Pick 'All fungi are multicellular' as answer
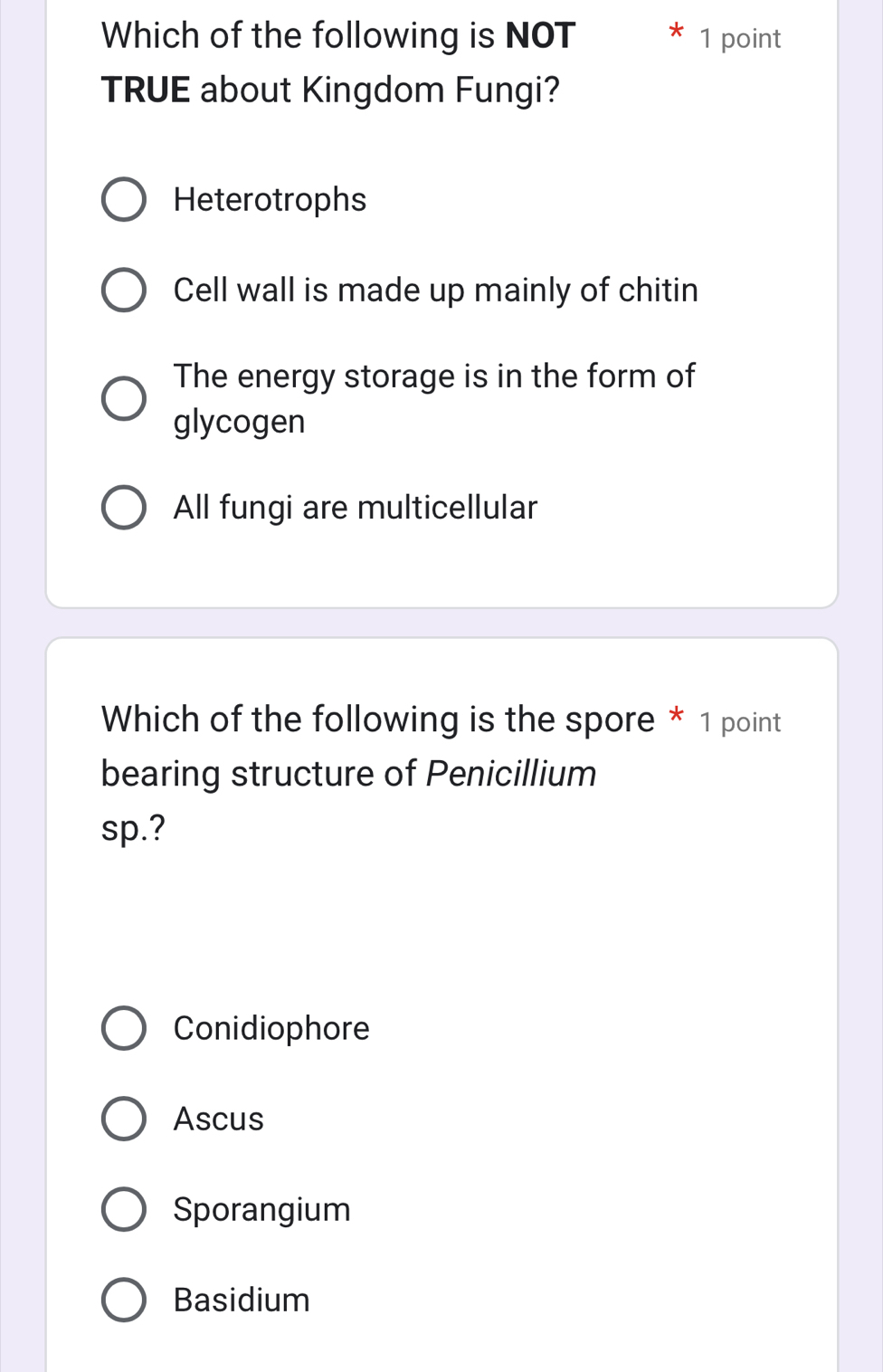The image size is (883, 1372). tap(124, 508)
